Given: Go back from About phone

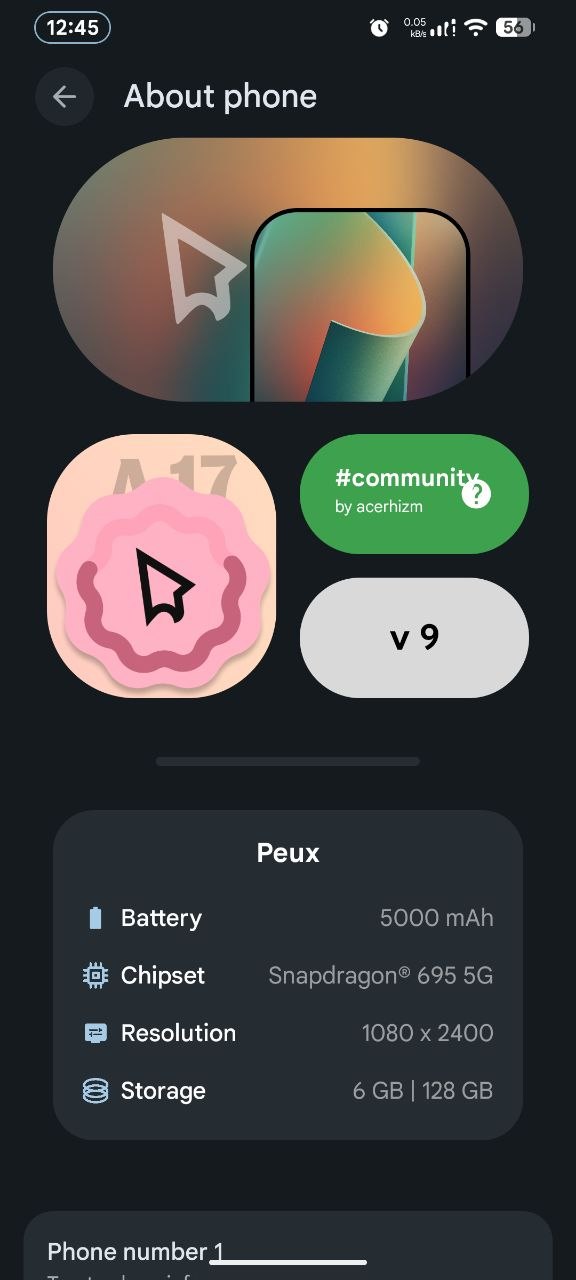Looking at the screenshot, I should pyautogui.click(x=64, y=96).
